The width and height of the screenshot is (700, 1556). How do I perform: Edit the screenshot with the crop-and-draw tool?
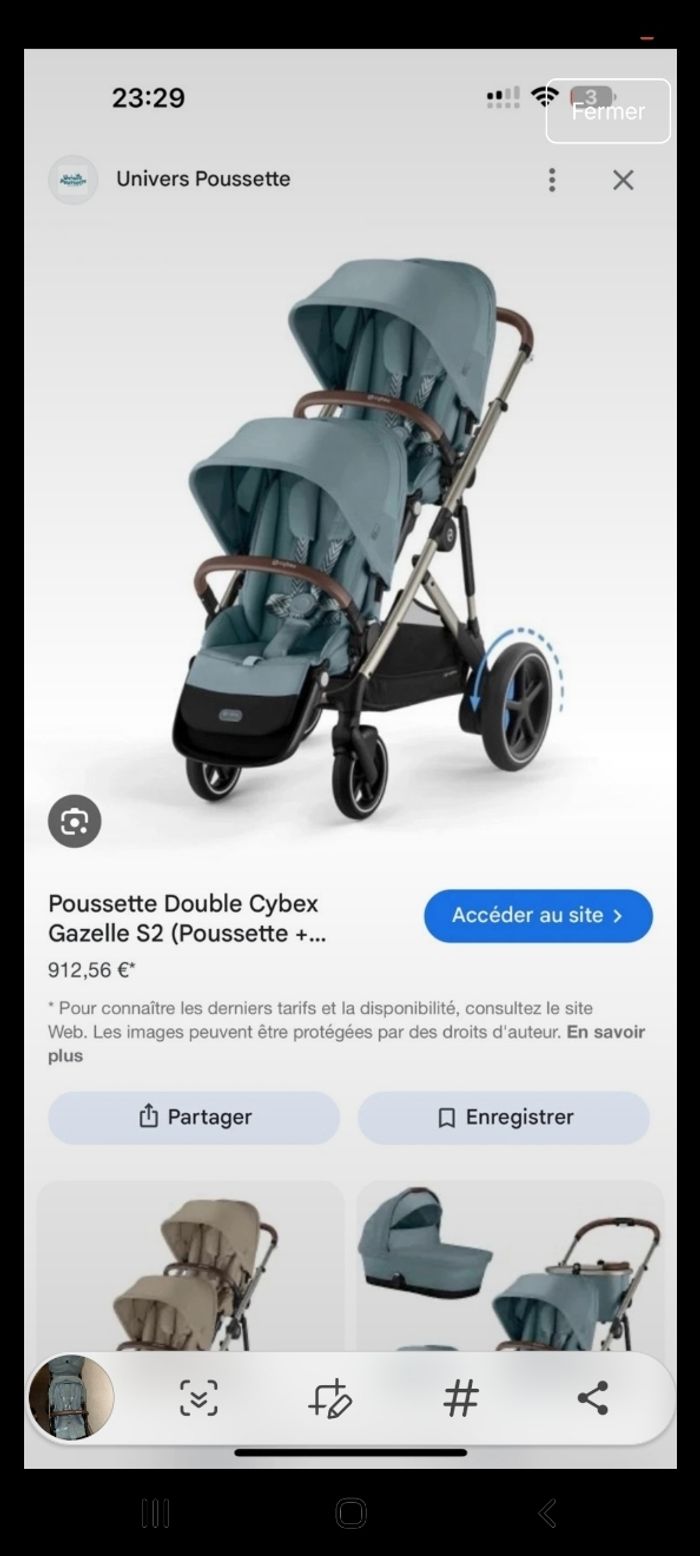pyautogui.click(x=329, y=1398)
